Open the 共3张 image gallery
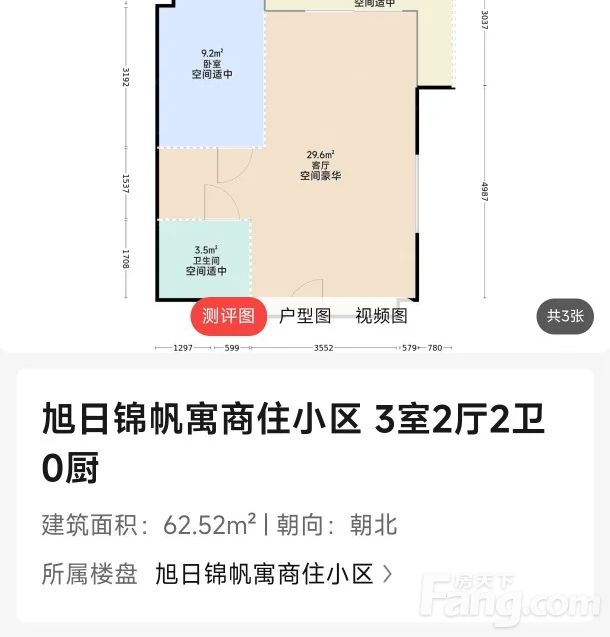This screenshot has width=610, height=637. (x=565, y=316)
